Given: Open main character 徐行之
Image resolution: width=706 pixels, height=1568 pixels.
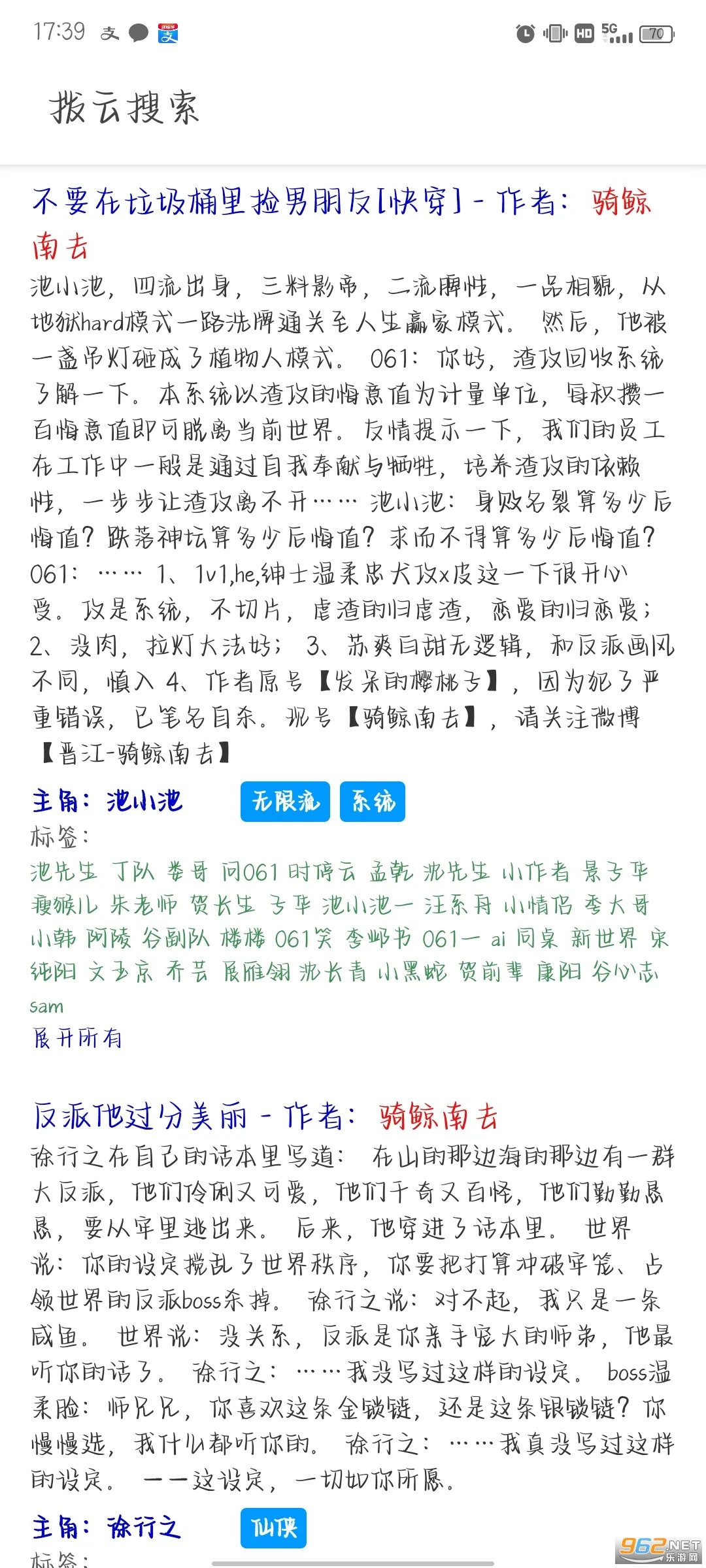Looking at the screenshot, I should click(143, 1528).
